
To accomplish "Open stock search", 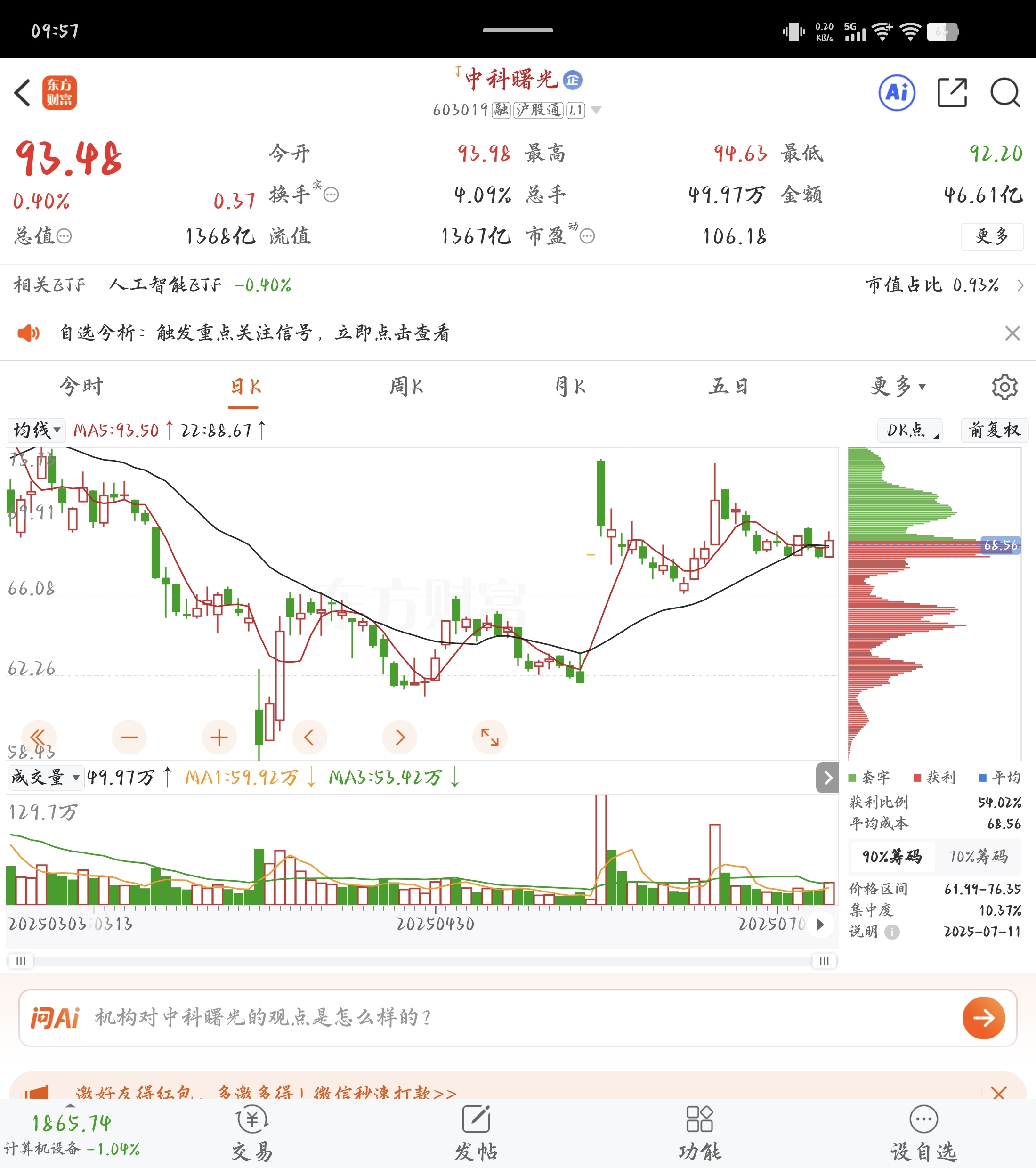I will click(x=1006, y=92).
